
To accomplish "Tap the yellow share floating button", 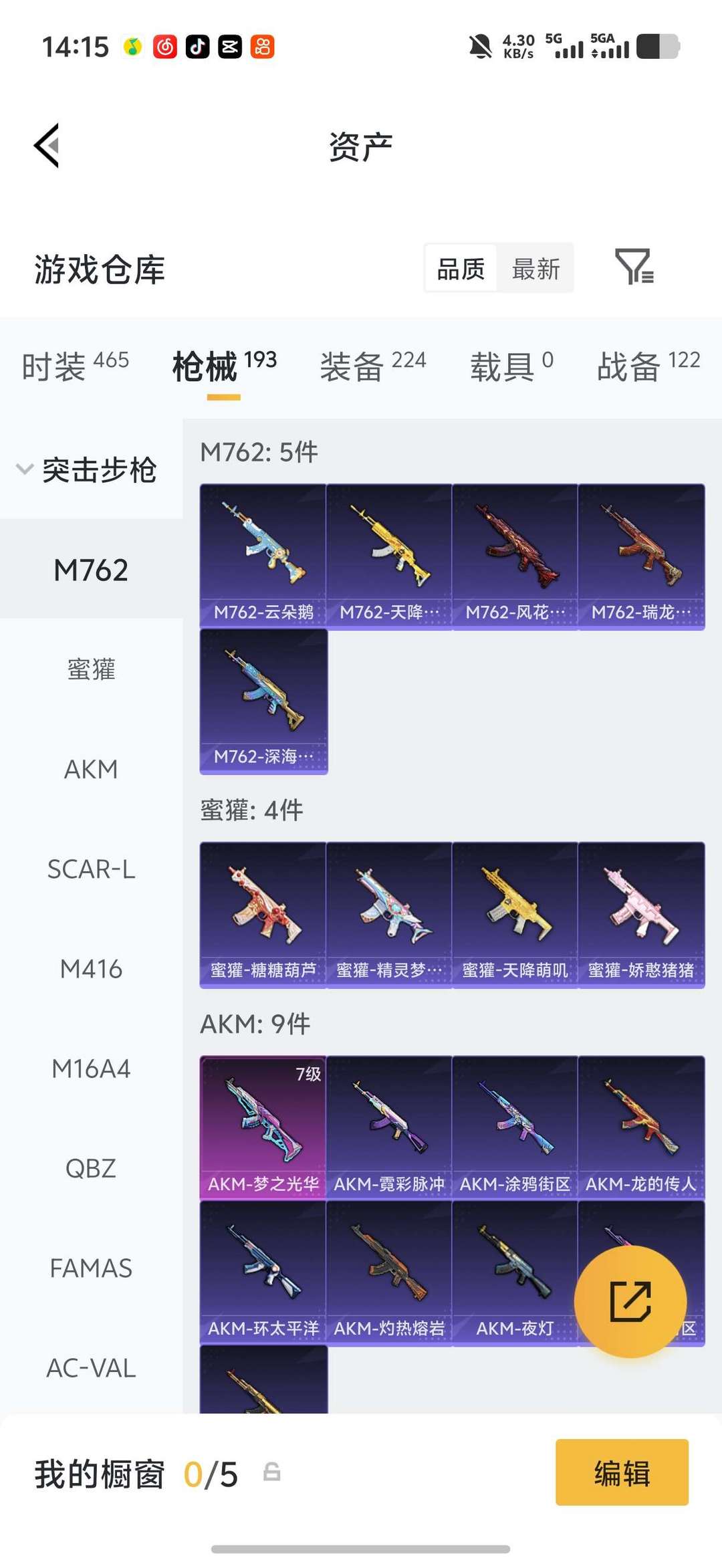I will pyautogui.click(x=630, y=1301).
